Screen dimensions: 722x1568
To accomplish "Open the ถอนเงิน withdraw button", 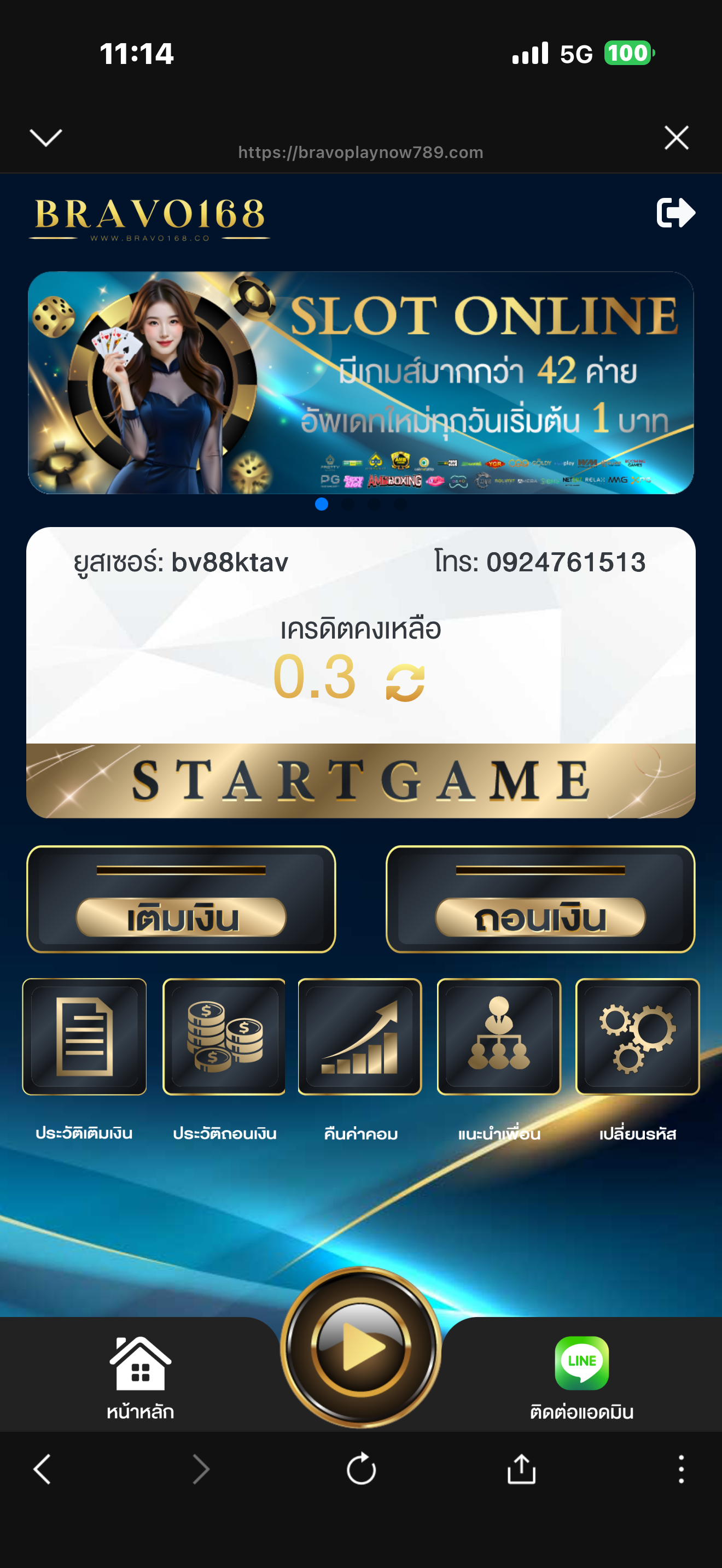I will 540,900.
